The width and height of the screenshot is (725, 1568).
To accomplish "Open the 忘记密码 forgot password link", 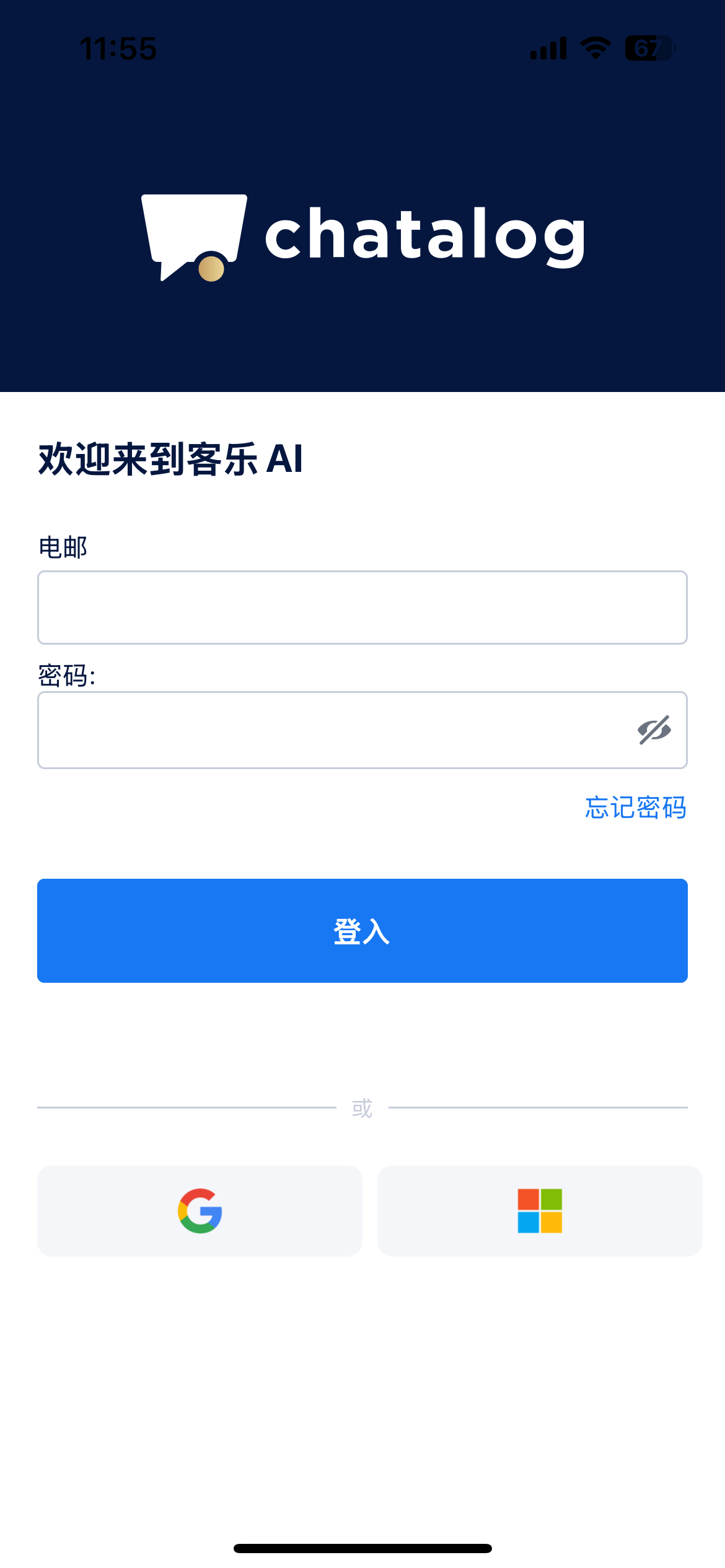I will click(635, 808).
